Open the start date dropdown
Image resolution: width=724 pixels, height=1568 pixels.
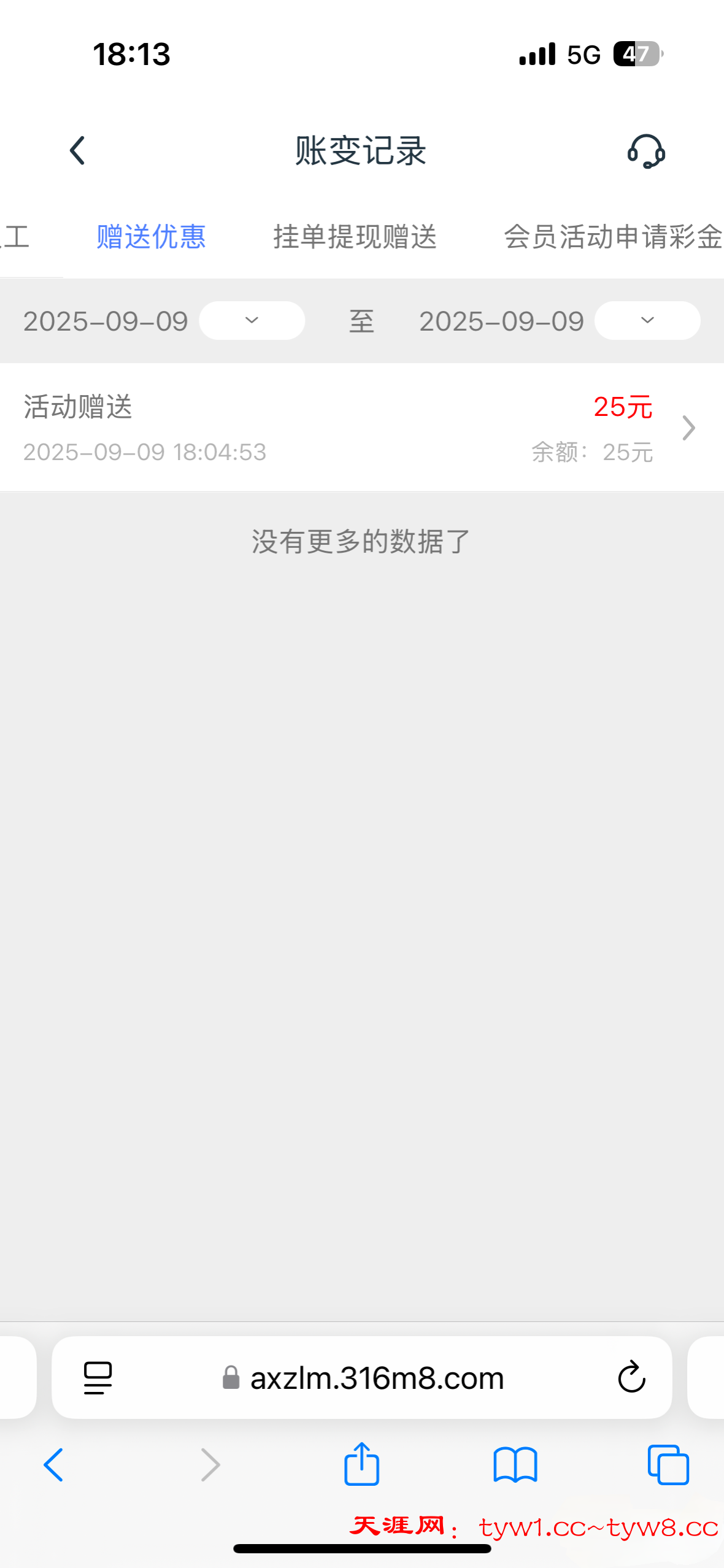coord(252,320)
